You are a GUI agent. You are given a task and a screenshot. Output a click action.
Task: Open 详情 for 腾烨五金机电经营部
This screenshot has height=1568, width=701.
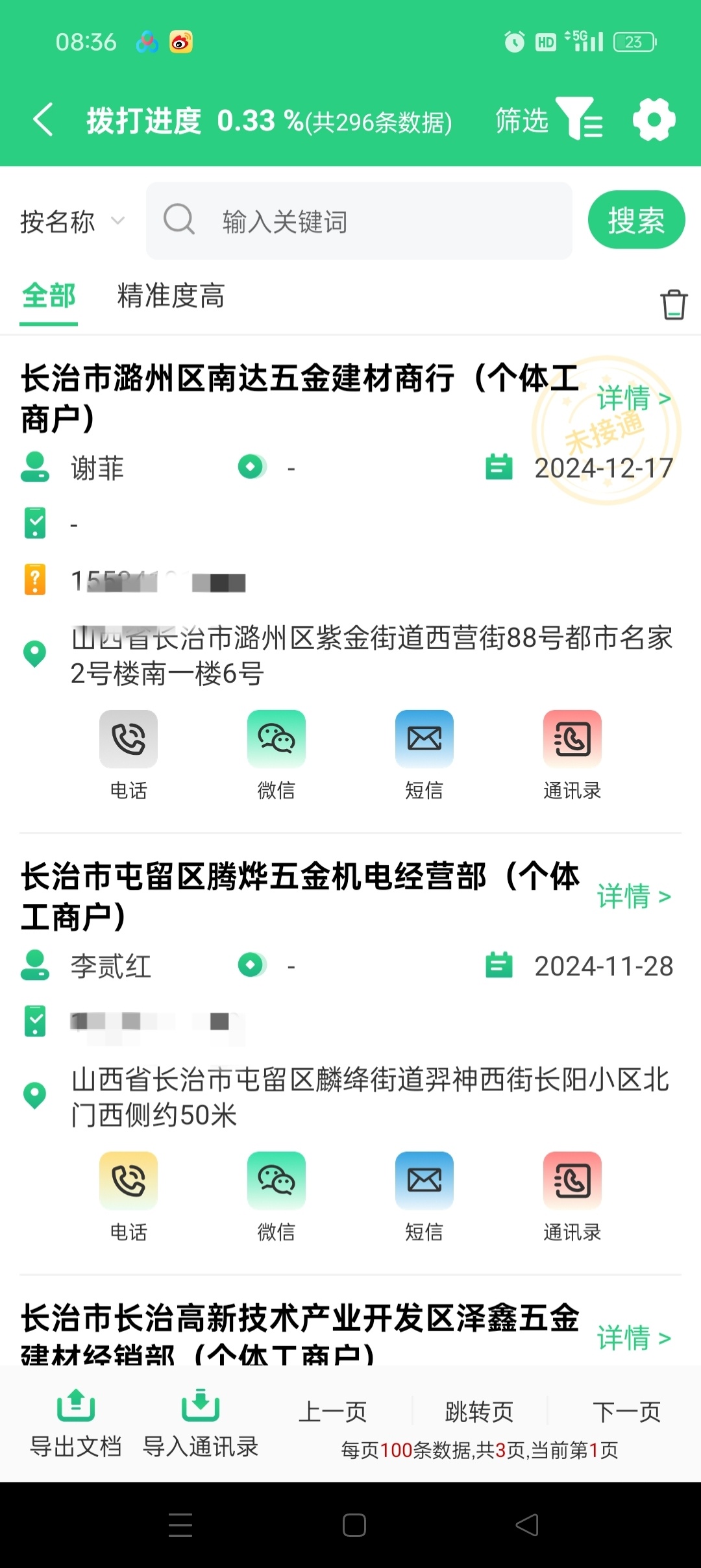[633, 897]
